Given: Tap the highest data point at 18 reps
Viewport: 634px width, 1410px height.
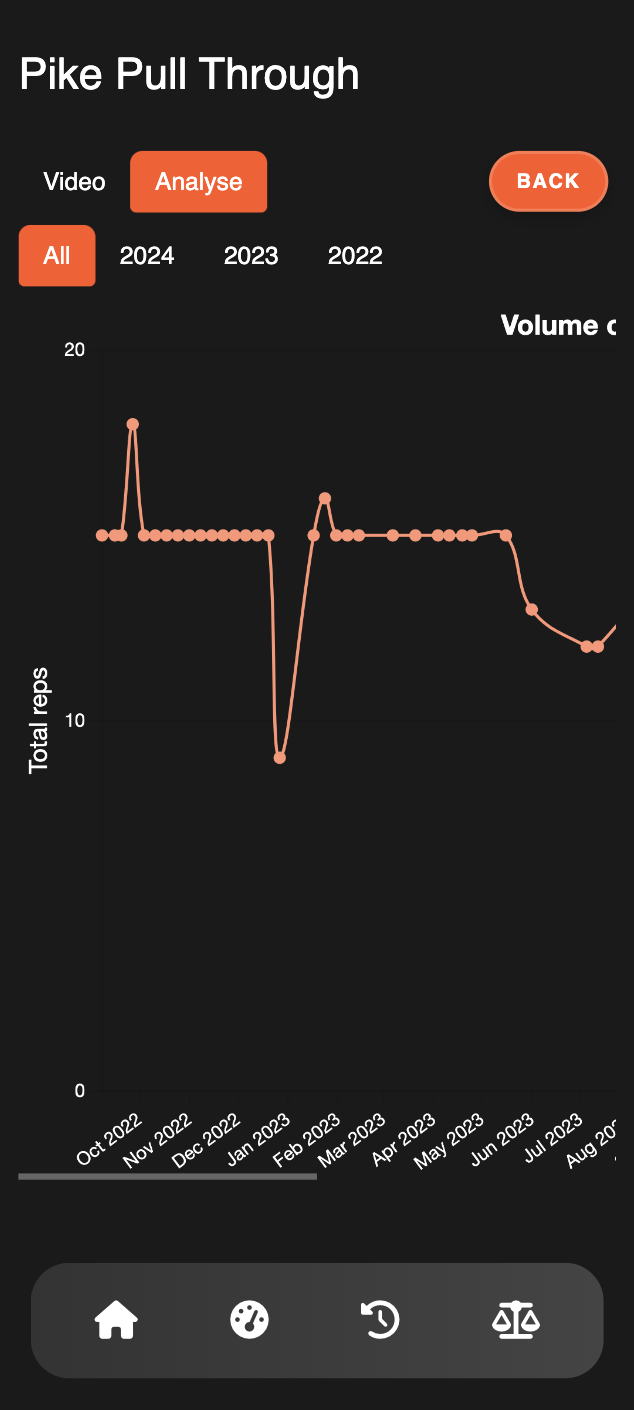Looking at the screenshot, I should 132,424.
